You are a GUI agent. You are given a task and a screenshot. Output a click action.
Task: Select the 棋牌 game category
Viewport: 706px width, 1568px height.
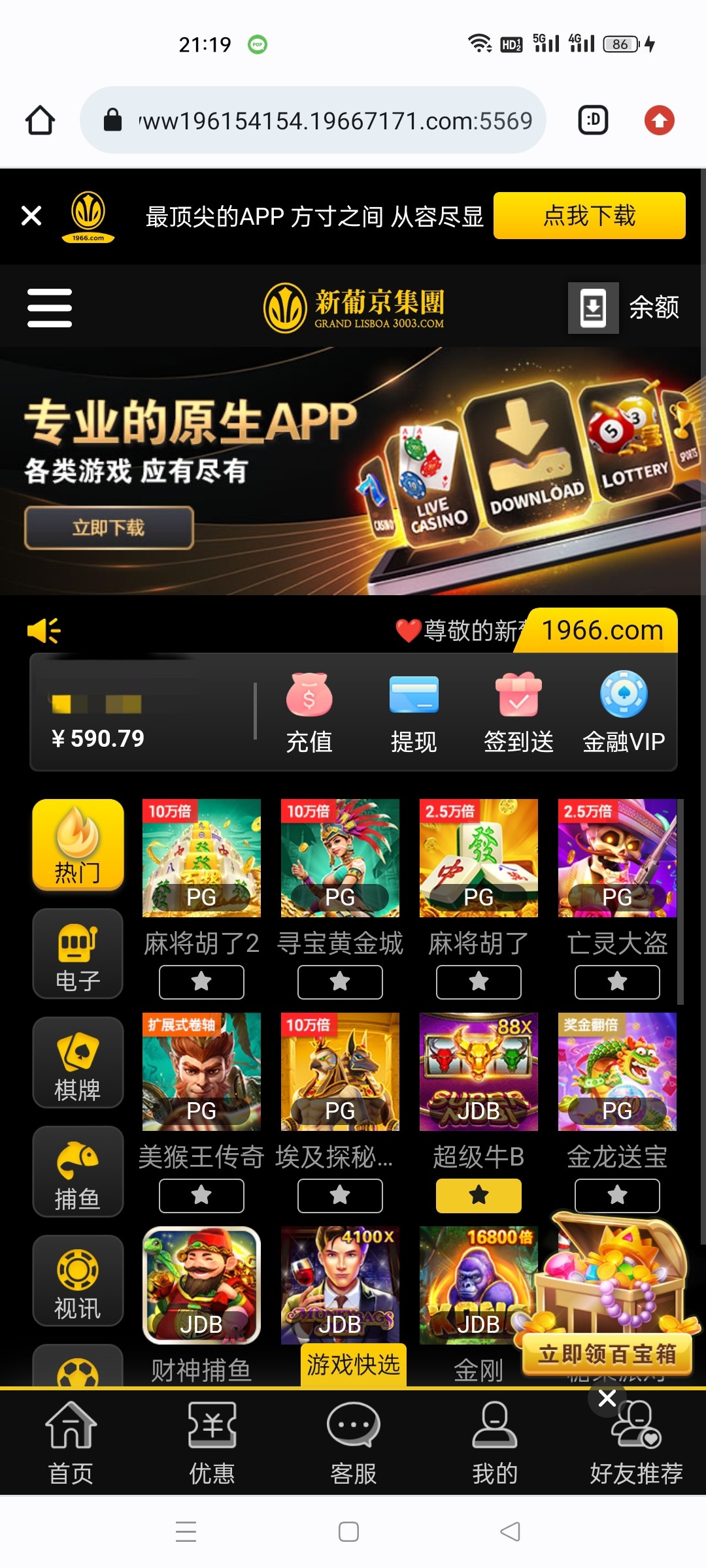click(x=78, y=1063)
